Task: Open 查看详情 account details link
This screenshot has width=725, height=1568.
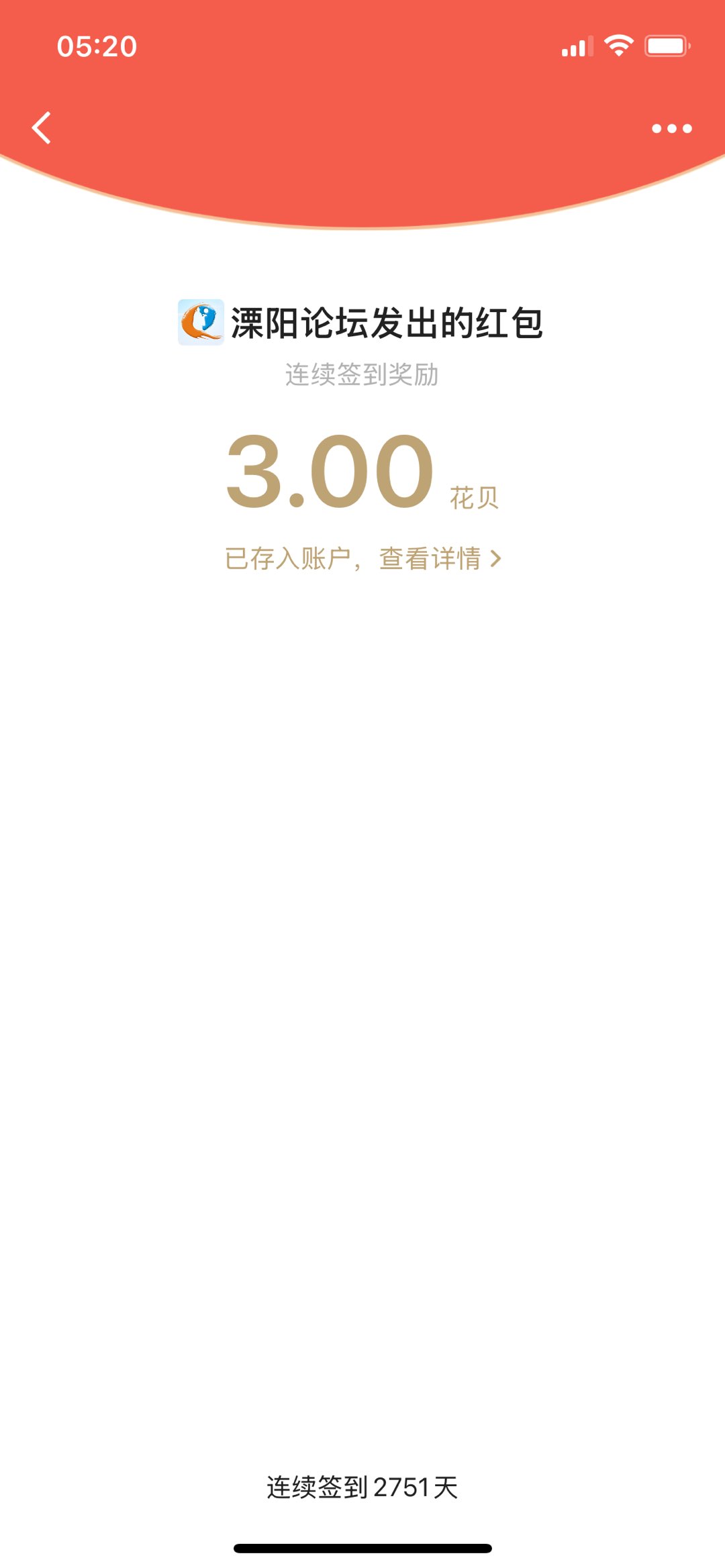Action: (440, 558)
